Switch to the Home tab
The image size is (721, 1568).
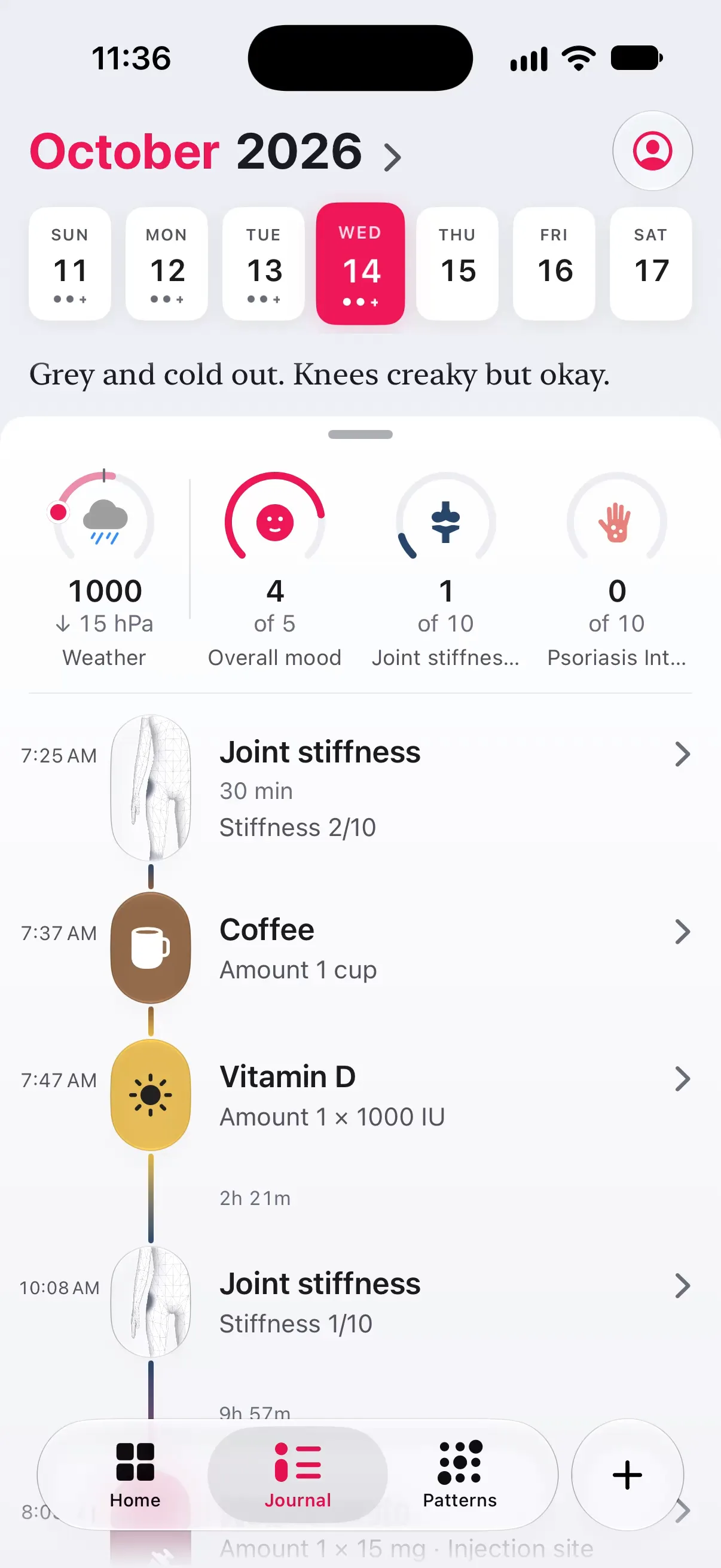(135, 1474)
